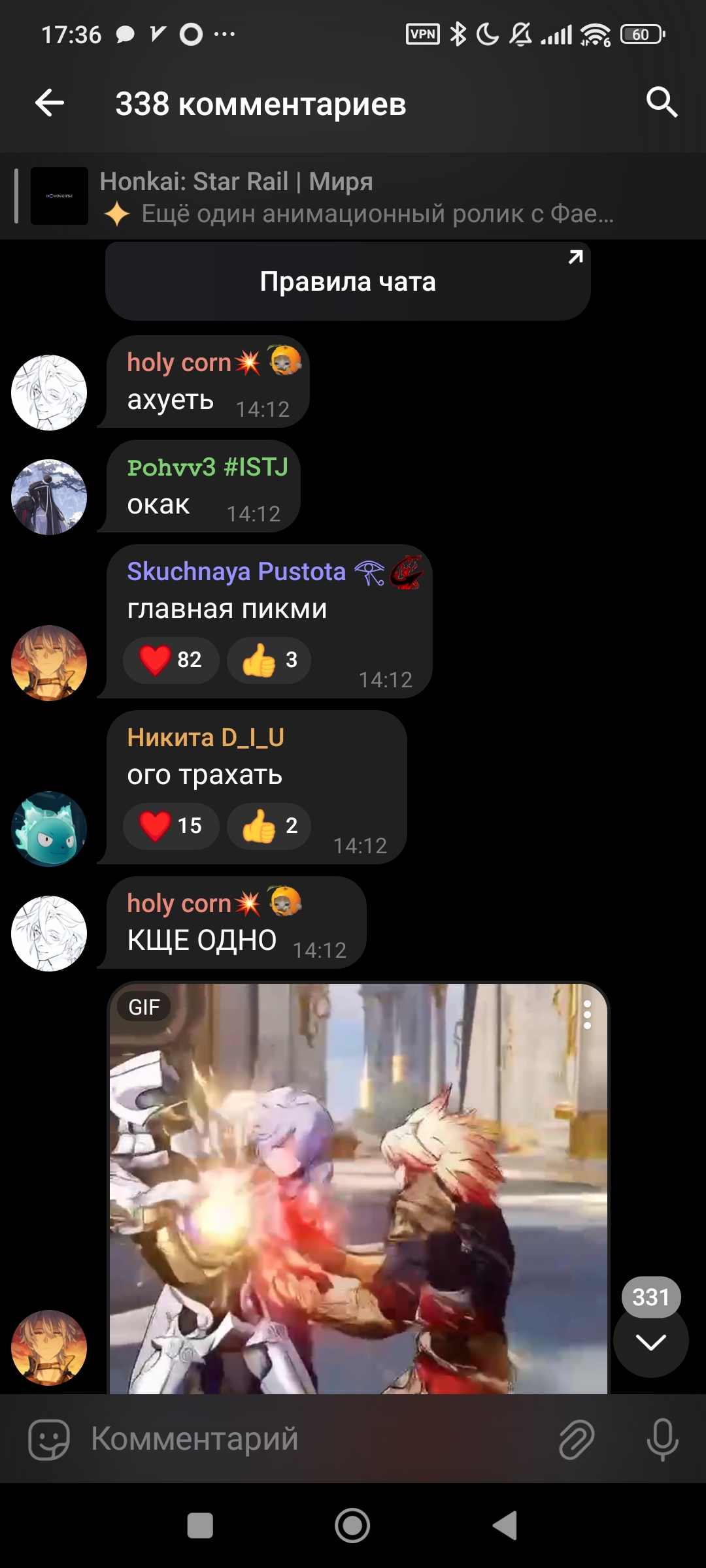706x1568 pixels.
Task: Open Pohvv3 #ISTJ profile avatar
Action: click(x=49, y=497)
